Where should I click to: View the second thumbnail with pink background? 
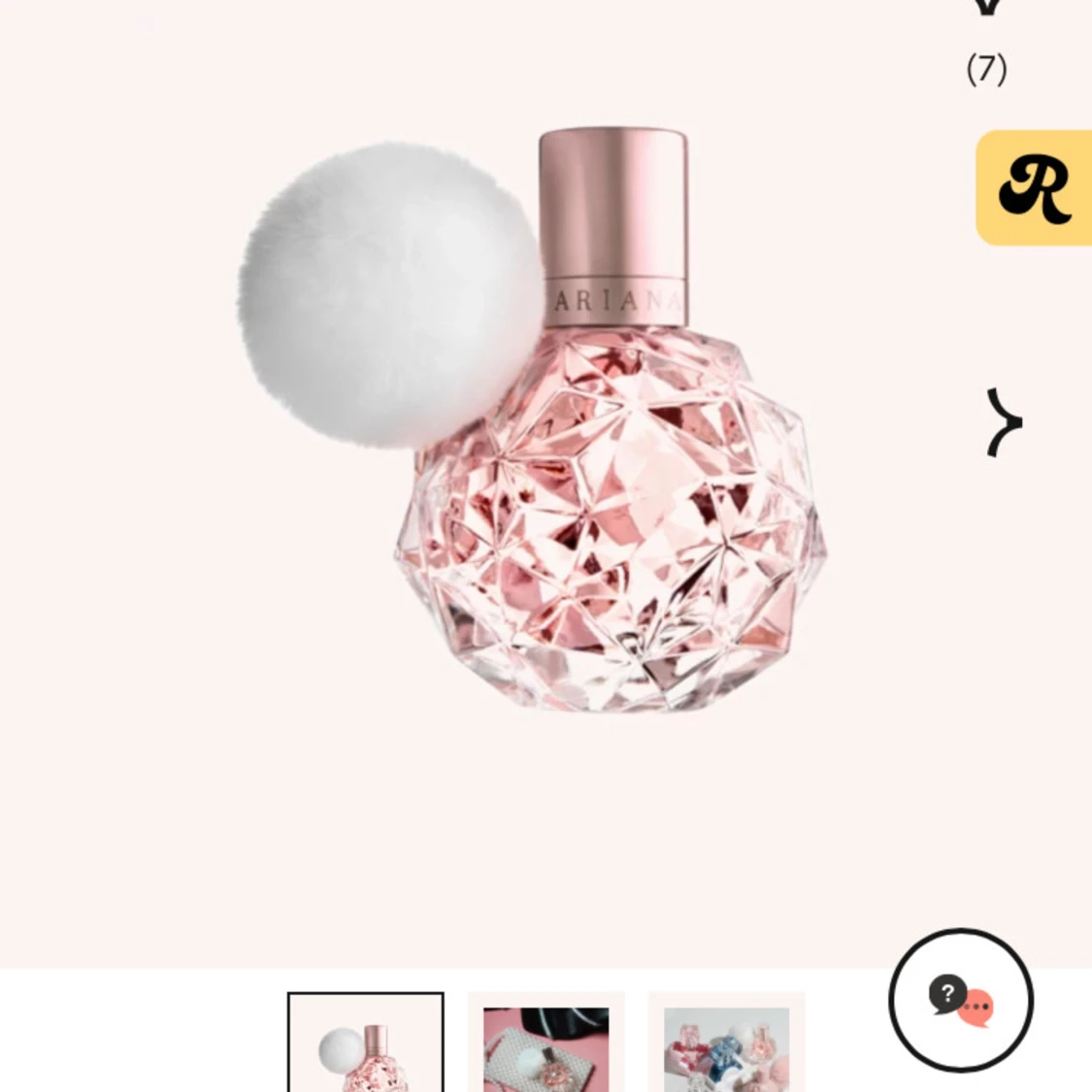click(x=546, y=1046)
